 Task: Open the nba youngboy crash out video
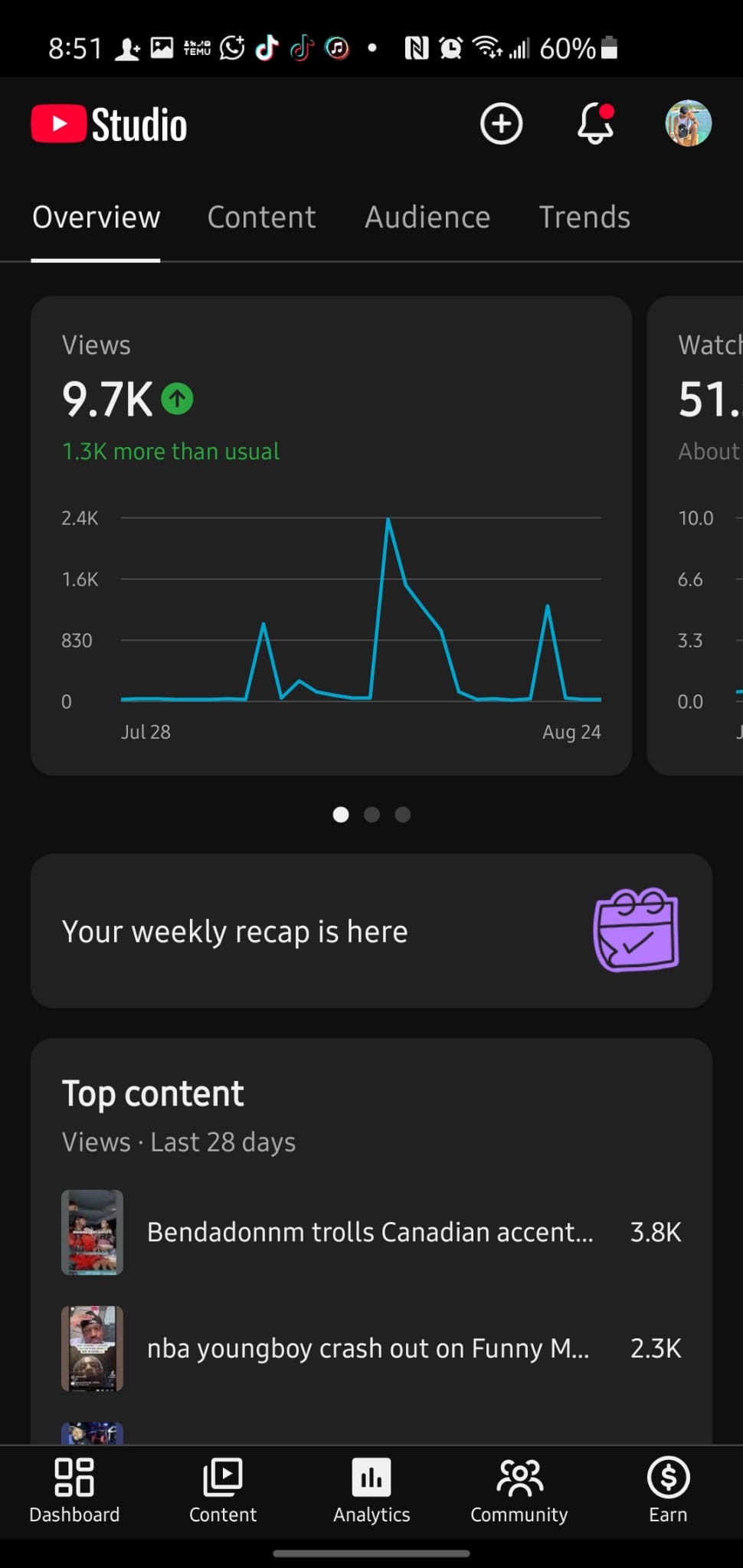pyautogui.click(x=371, y=1348)
